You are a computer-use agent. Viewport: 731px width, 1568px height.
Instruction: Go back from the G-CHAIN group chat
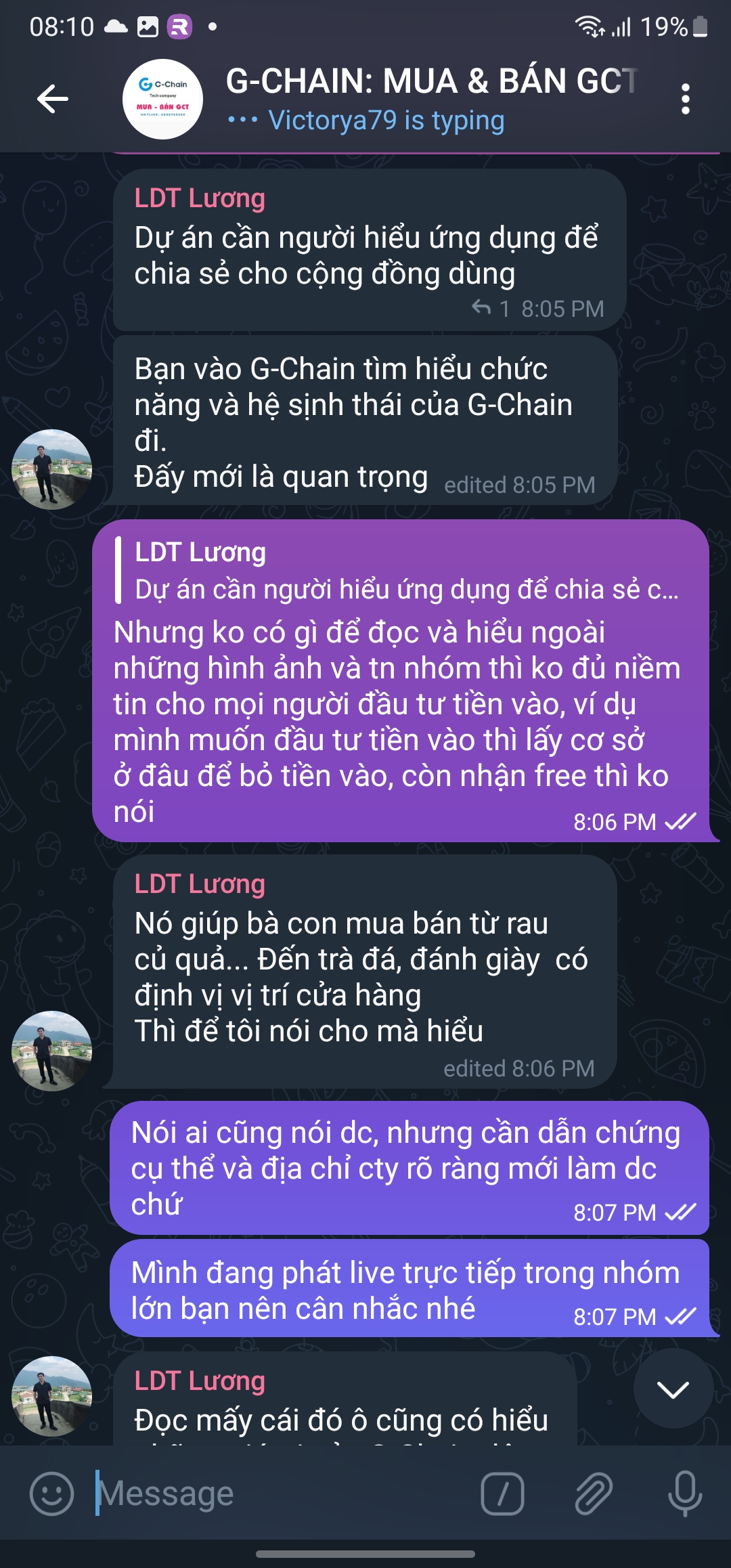coord(53,99)
